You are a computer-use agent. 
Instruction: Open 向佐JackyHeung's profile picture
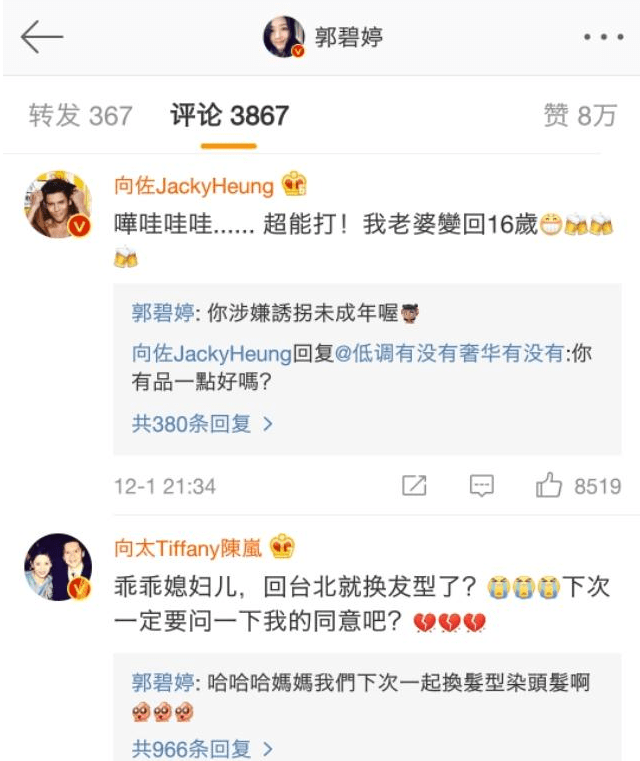(58, 204)
